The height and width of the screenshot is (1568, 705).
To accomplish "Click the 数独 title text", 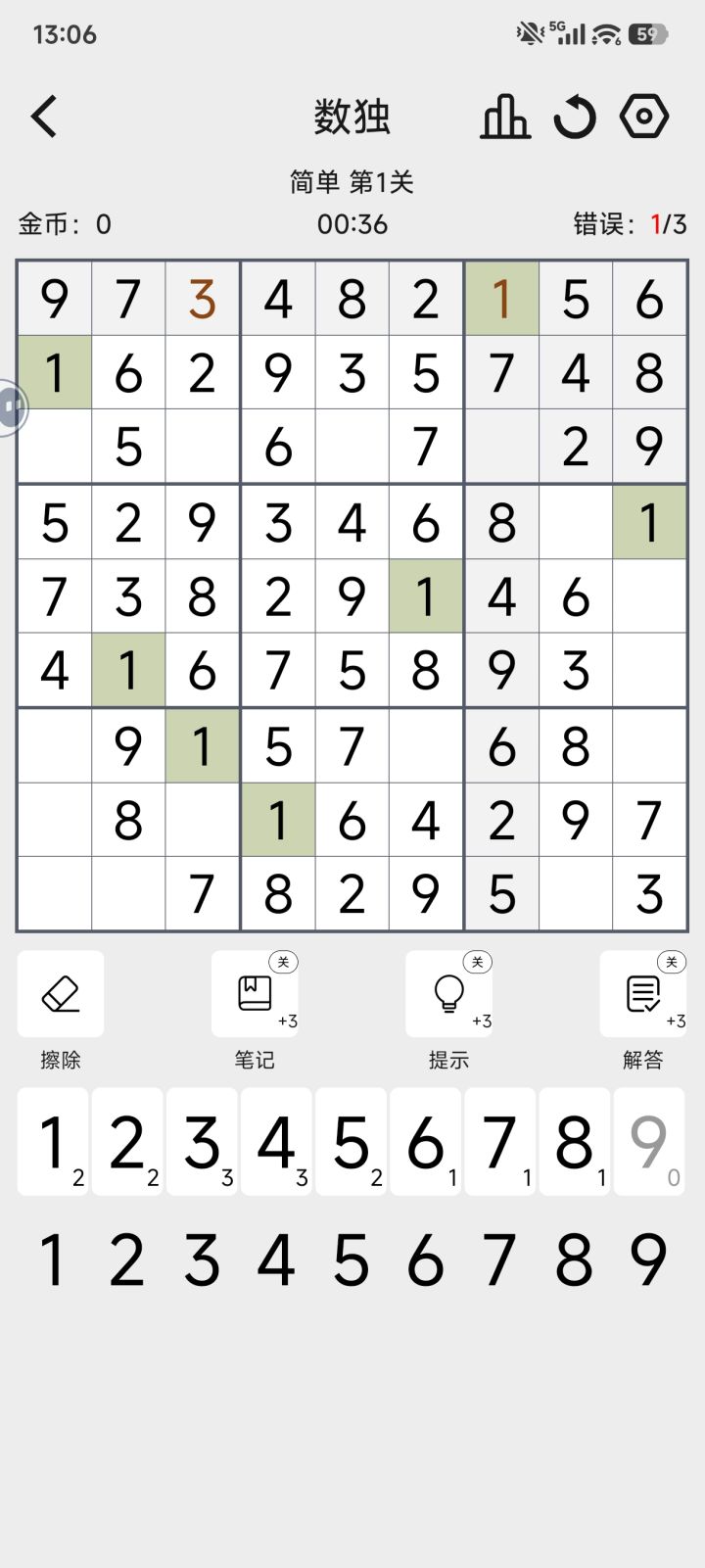I will coord(352,116).
